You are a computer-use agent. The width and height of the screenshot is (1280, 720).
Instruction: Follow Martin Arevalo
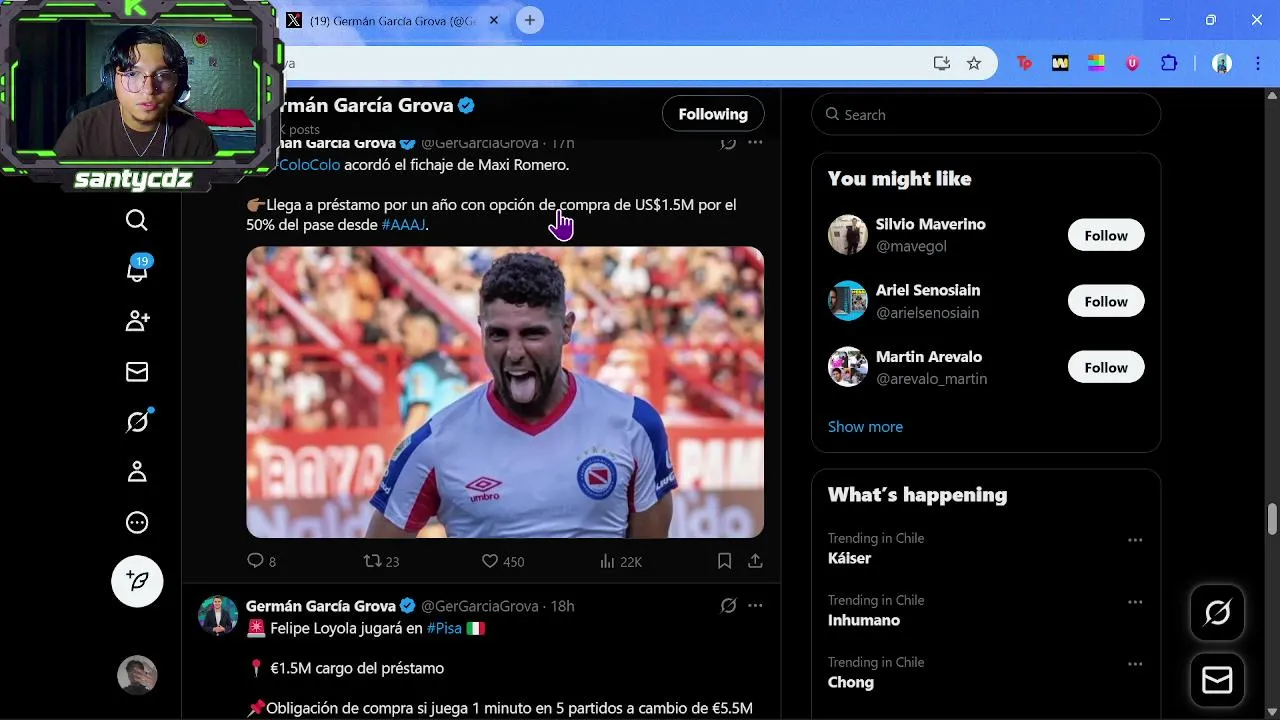click(x=1105, y=368)
